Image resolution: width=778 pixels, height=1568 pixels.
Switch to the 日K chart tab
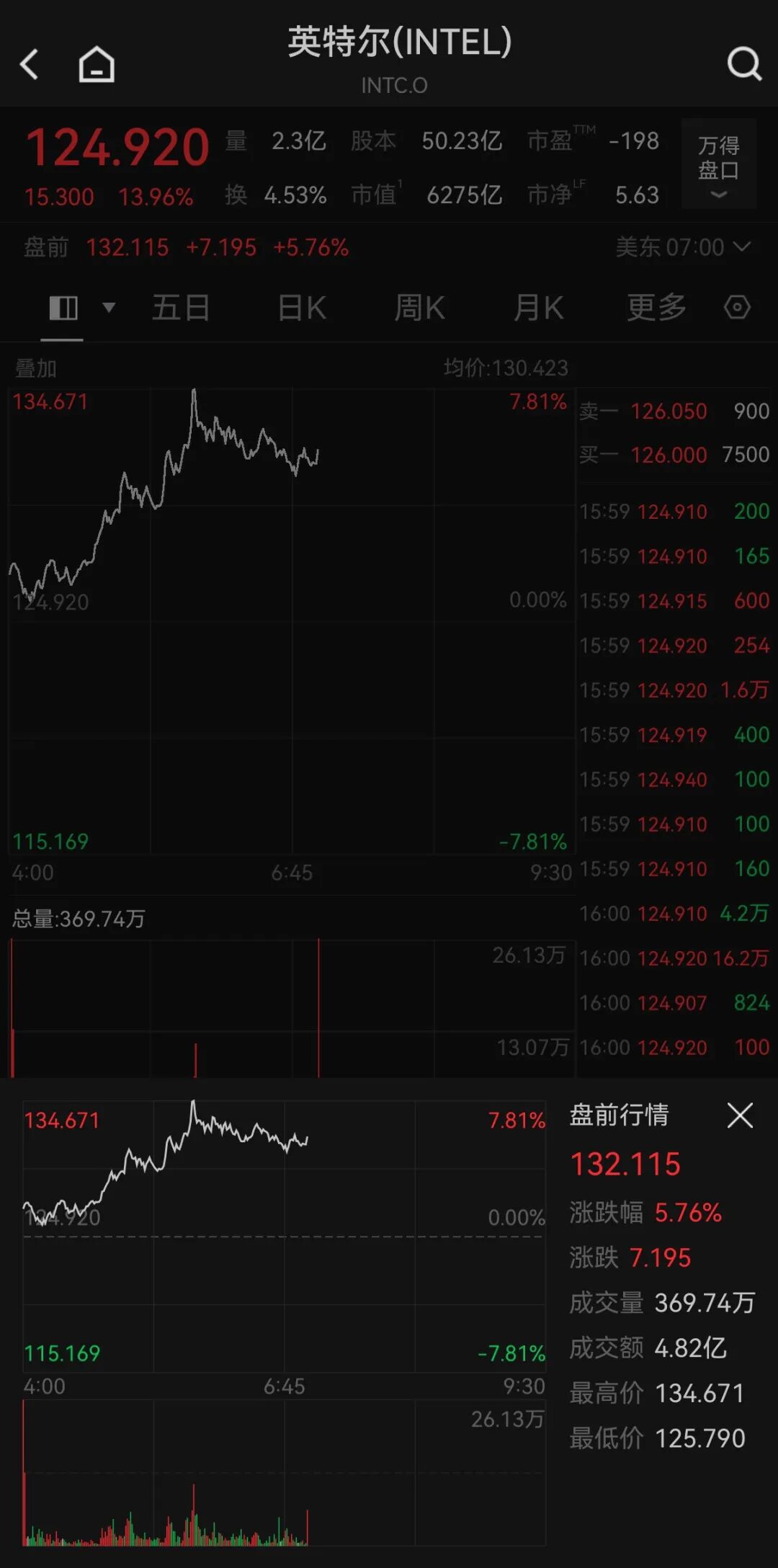(302, 308)
